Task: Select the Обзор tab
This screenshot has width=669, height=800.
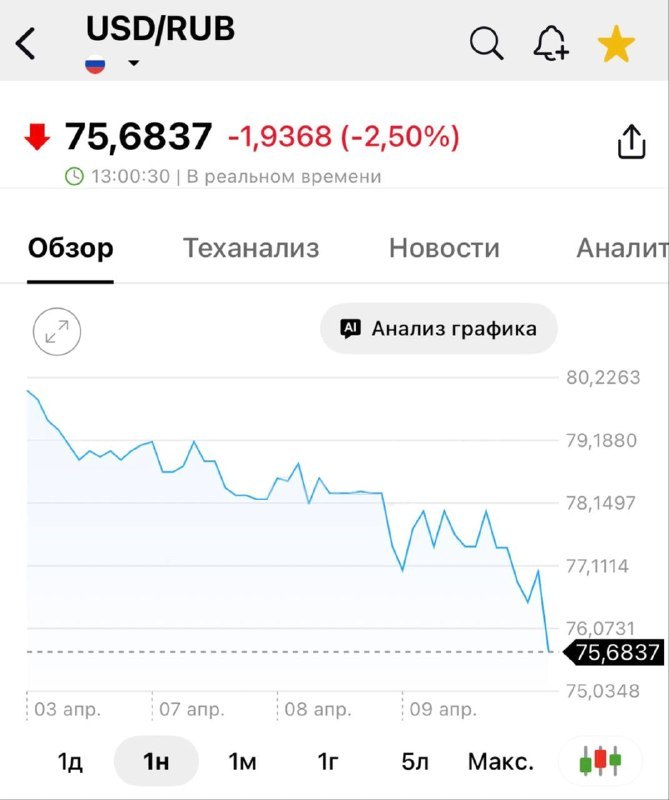Action: 70,248
